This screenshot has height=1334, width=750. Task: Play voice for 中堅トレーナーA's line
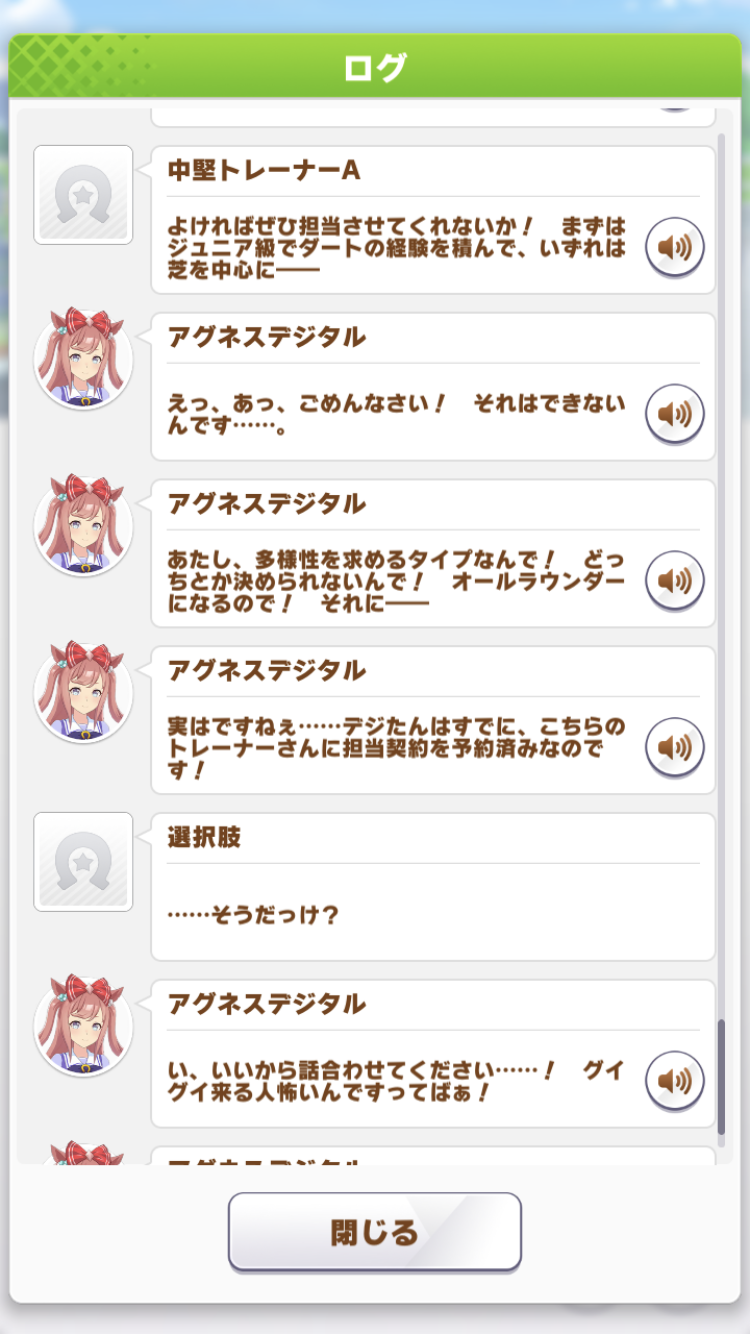coord(675,246)
